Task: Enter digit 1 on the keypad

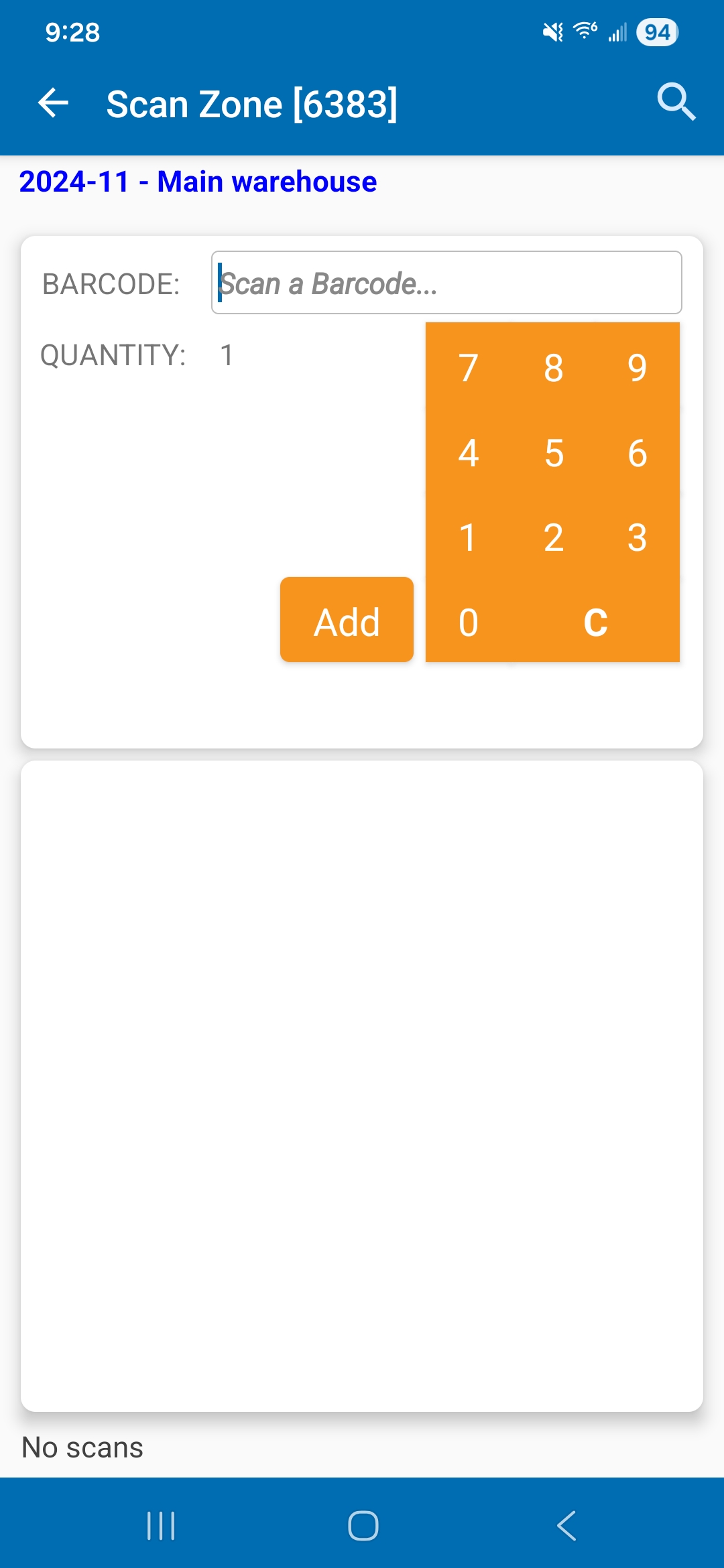Action: [468, 537]
